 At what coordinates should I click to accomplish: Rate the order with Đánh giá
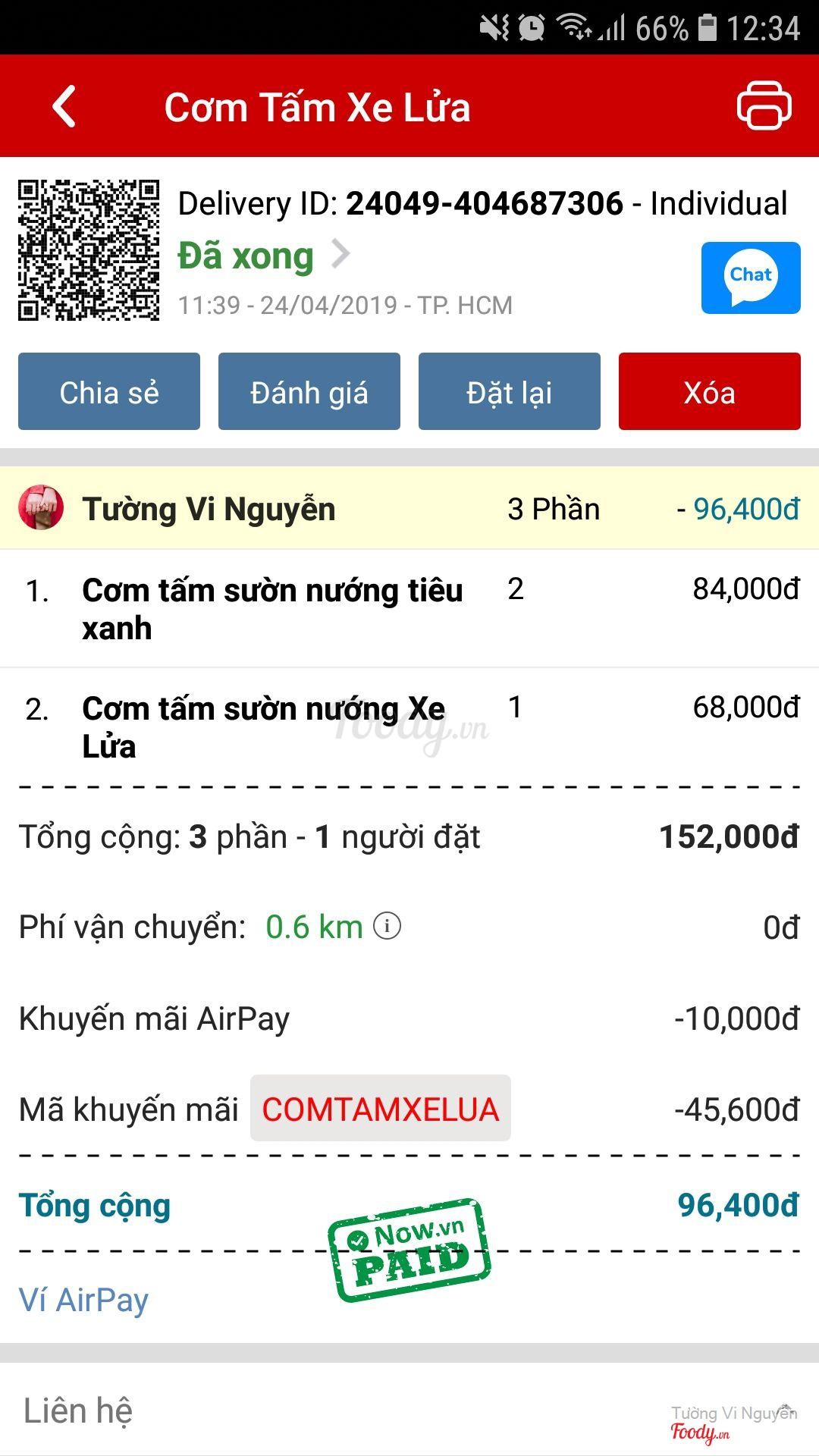coord(309,391)
